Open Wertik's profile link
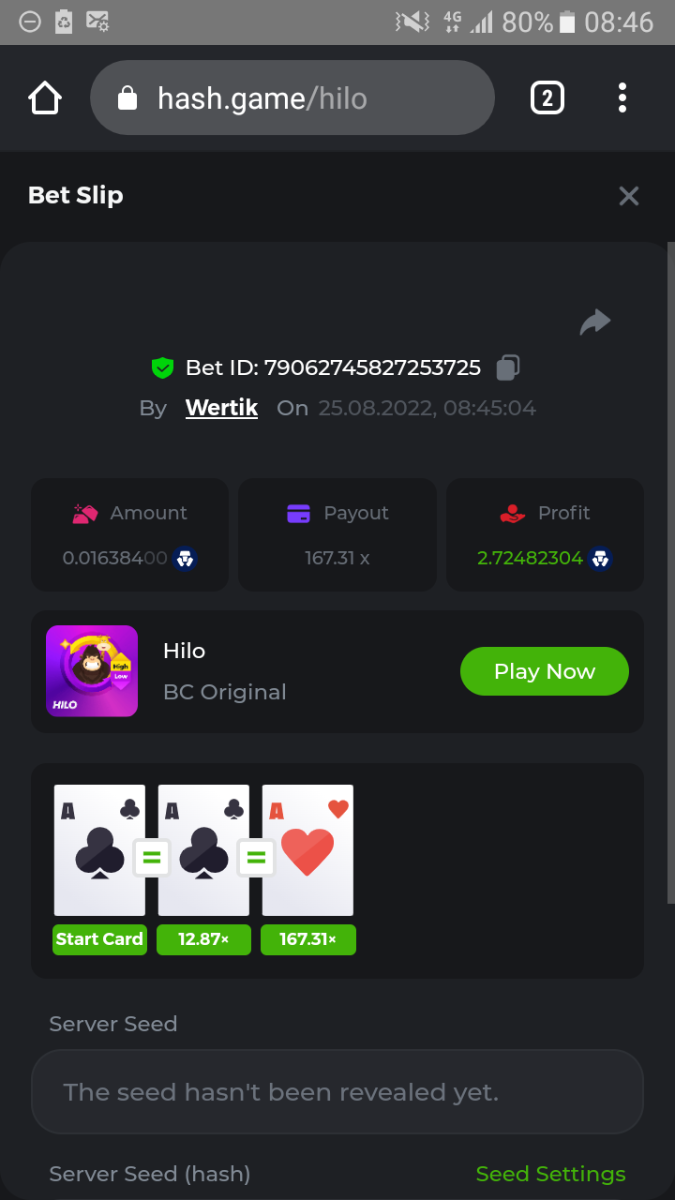675x1200 pixels. 221,408
